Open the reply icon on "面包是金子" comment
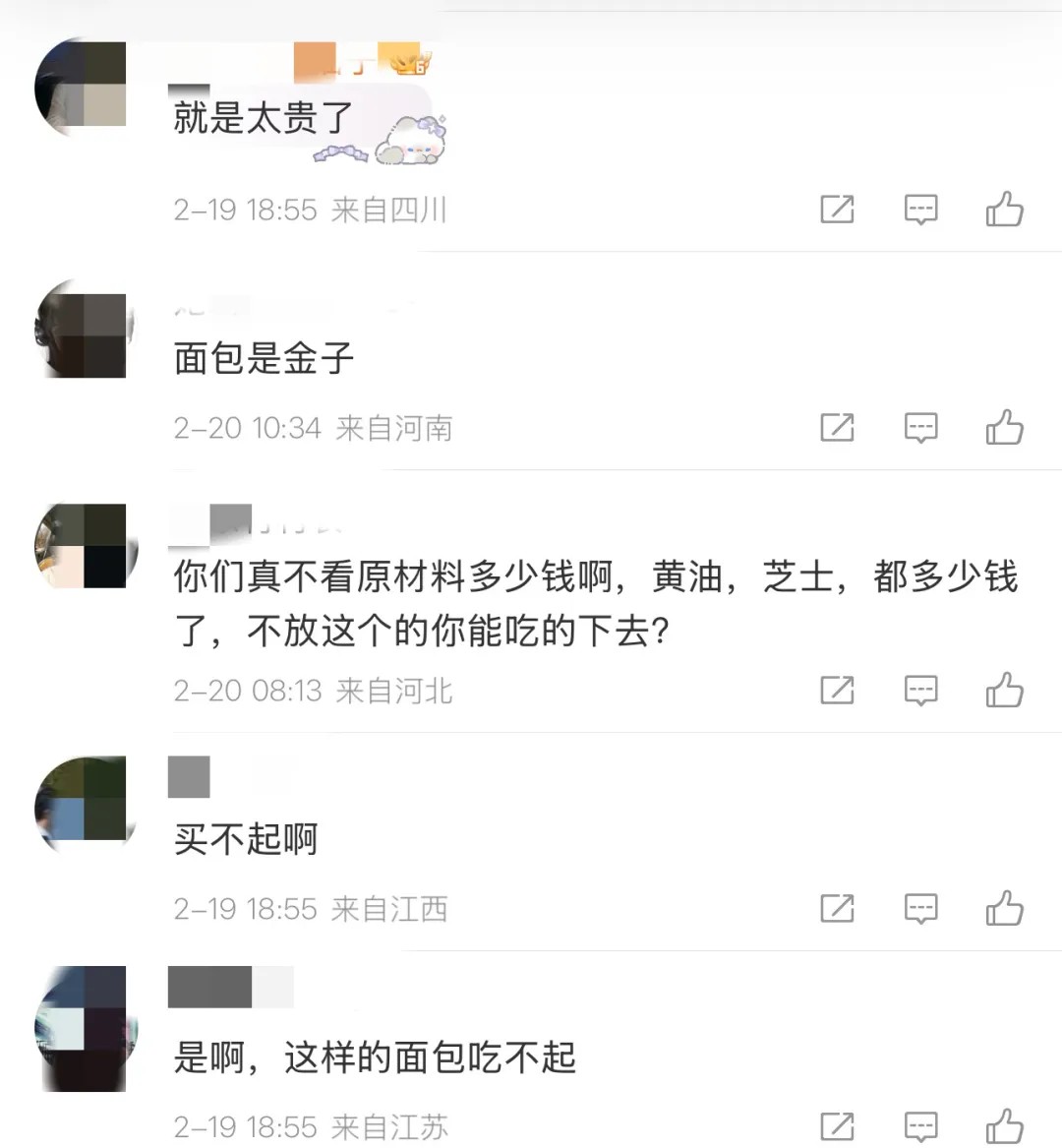 tap(921, 428)
